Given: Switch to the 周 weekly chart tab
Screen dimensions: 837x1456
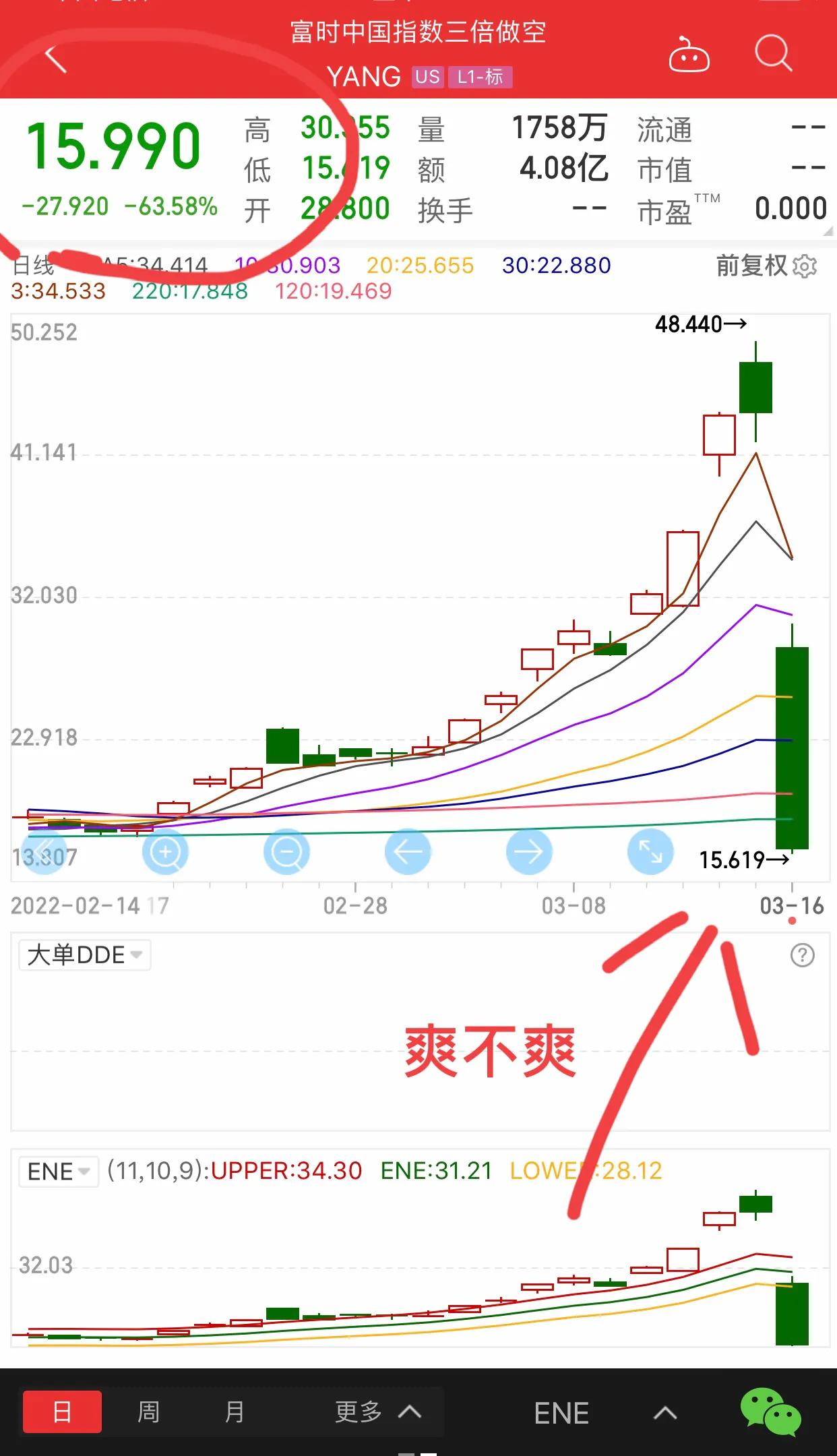Looking at the screenshot, I should tap(148, 1411).
